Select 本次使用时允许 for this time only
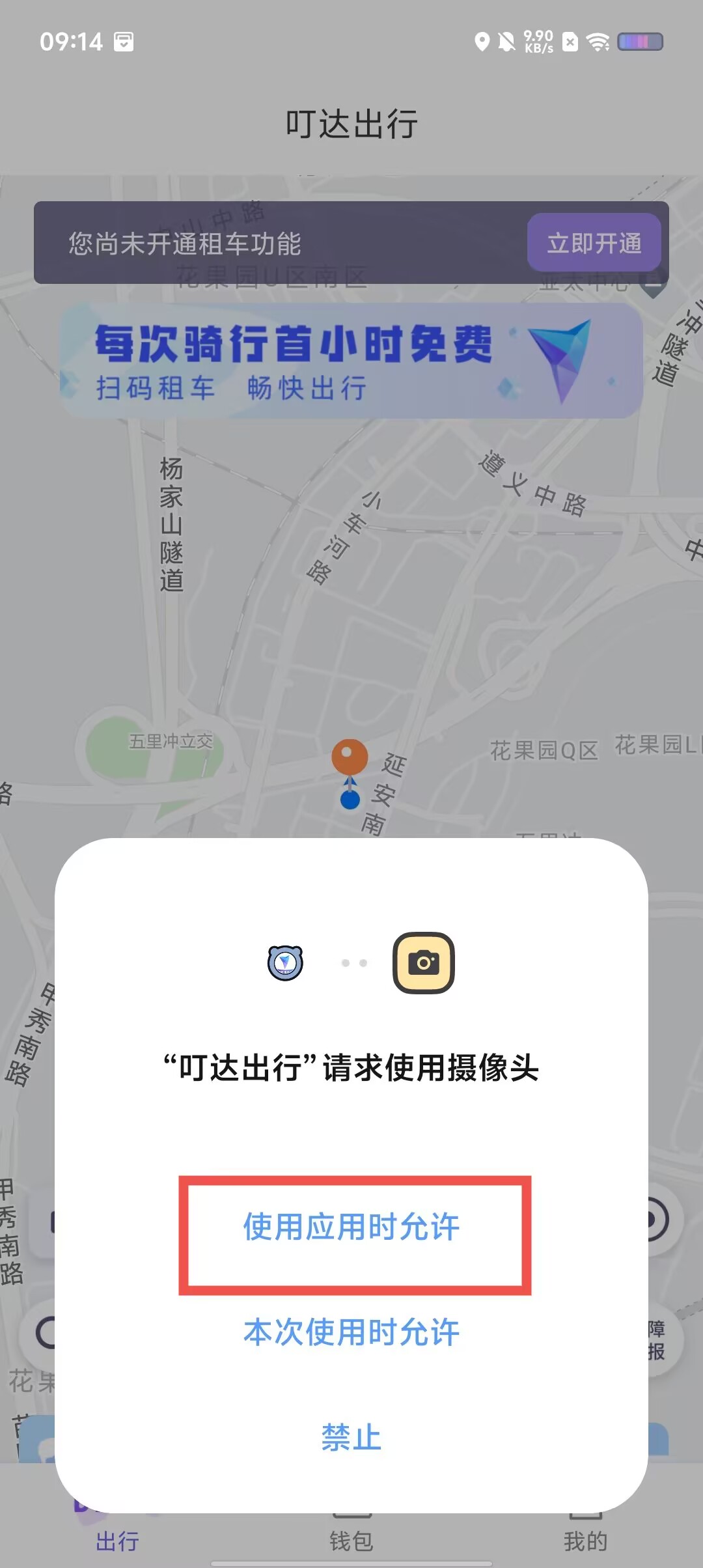The height and width of the screenshot is (1568, 703). click(x=351, y=1332)
